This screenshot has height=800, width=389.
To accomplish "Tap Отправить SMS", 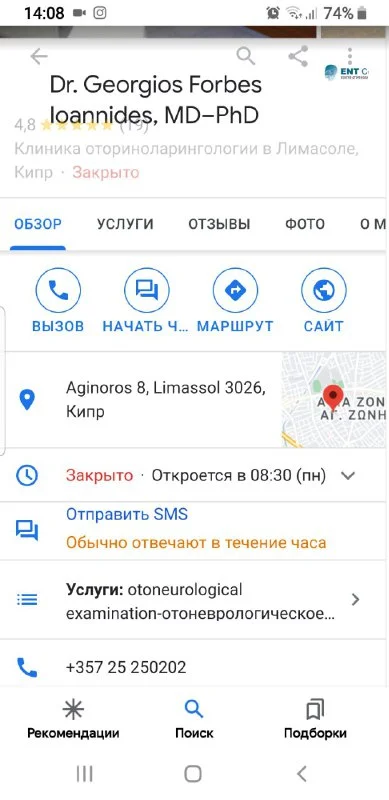I will 127,514.
